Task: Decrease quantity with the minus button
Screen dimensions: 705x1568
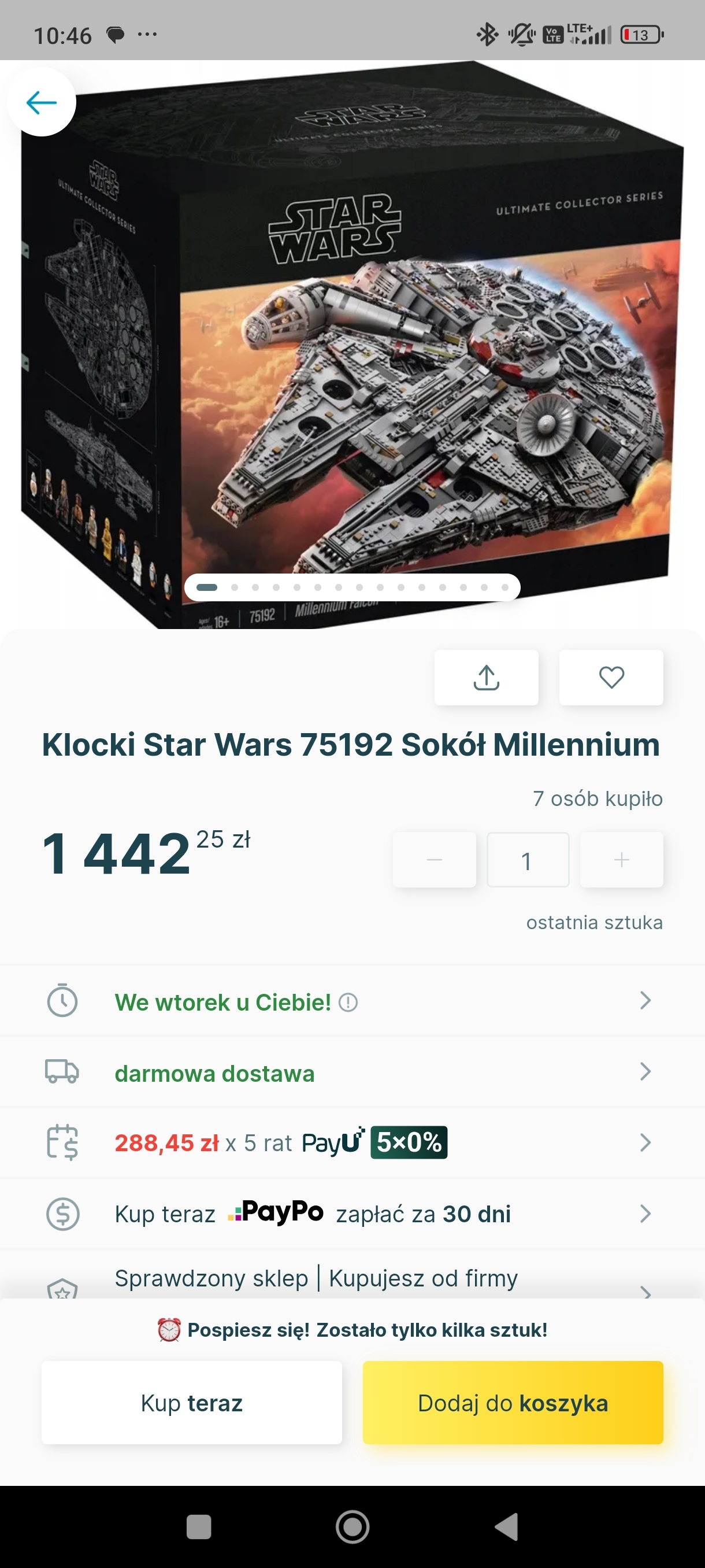Action: [x=435, y=860]
